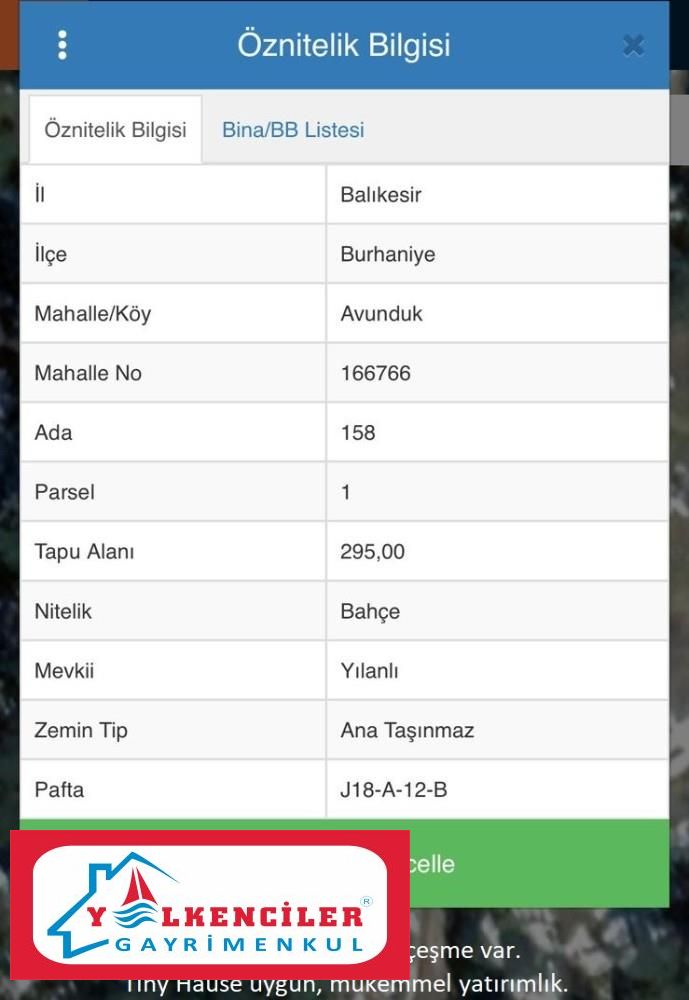
Task: Switch to the Bina/BB Listesi tab
Action: (293, 130)
